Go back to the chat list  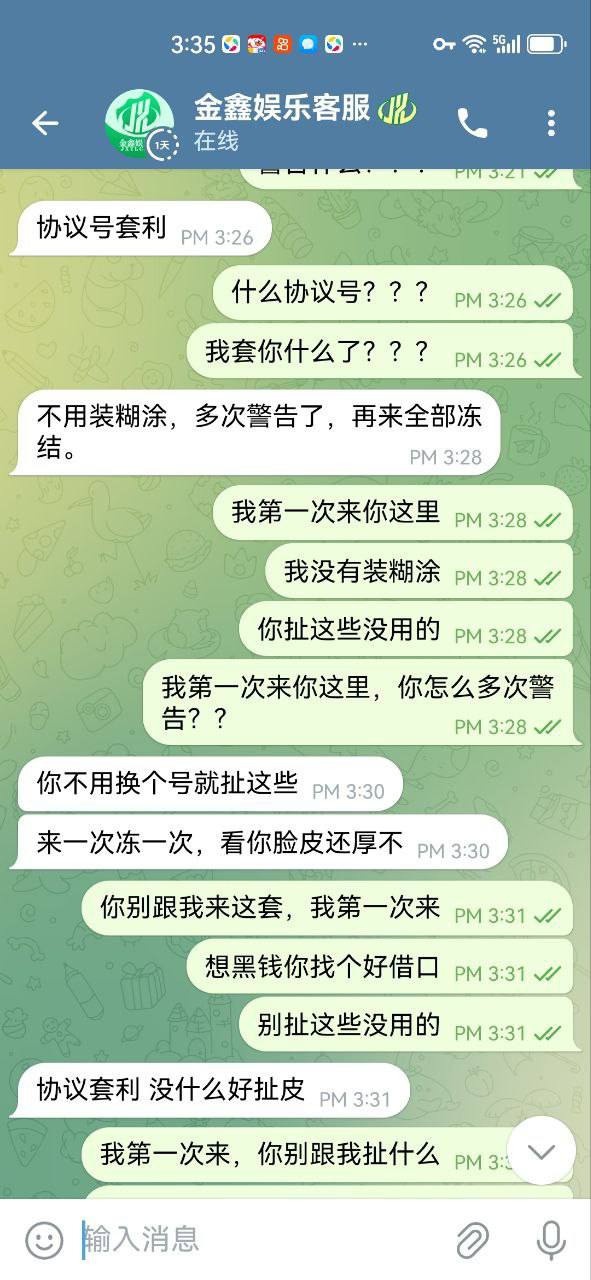click(x=45, y=123)
